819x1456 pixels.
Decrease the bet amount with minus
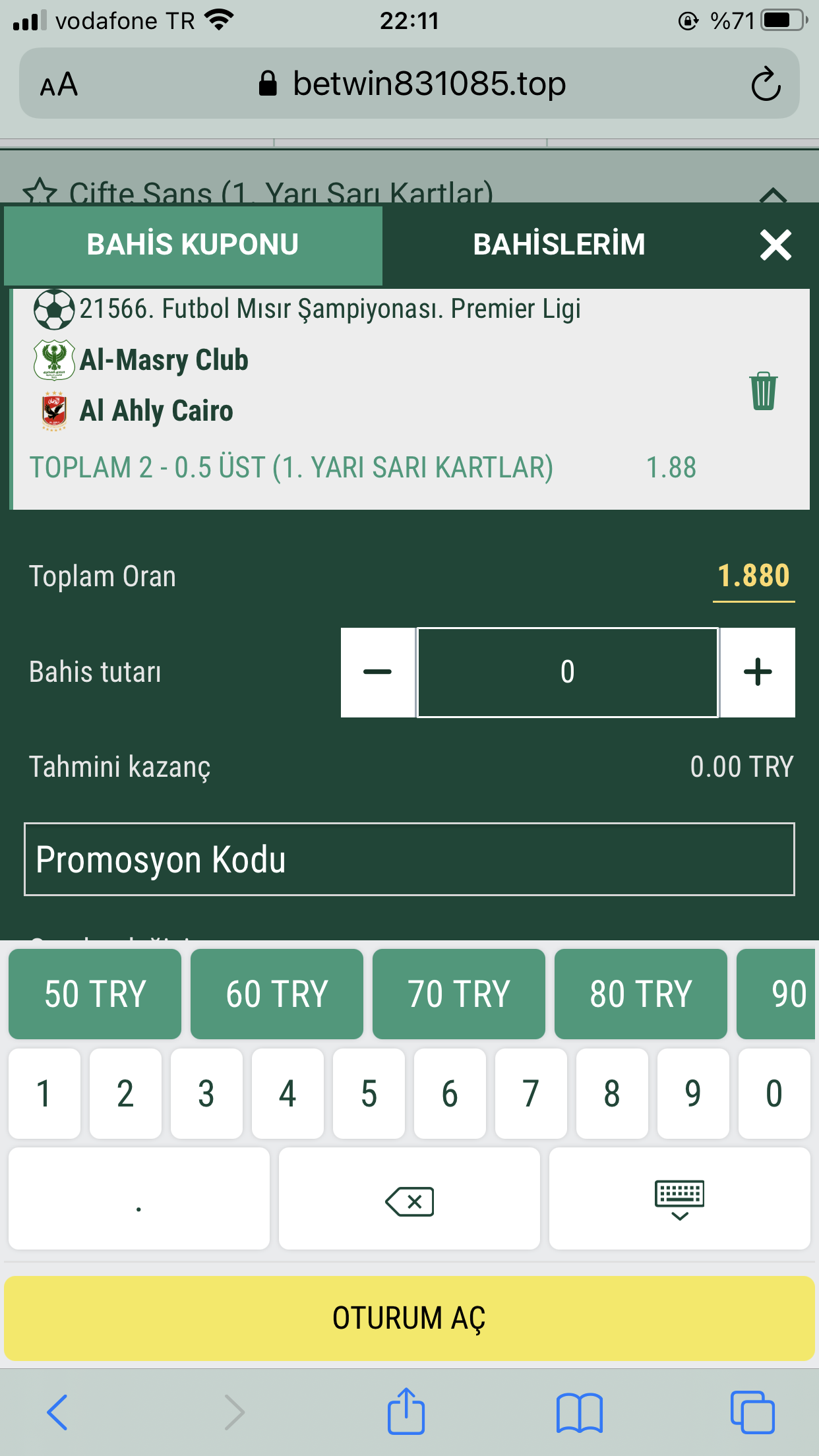tap(378, 672)
